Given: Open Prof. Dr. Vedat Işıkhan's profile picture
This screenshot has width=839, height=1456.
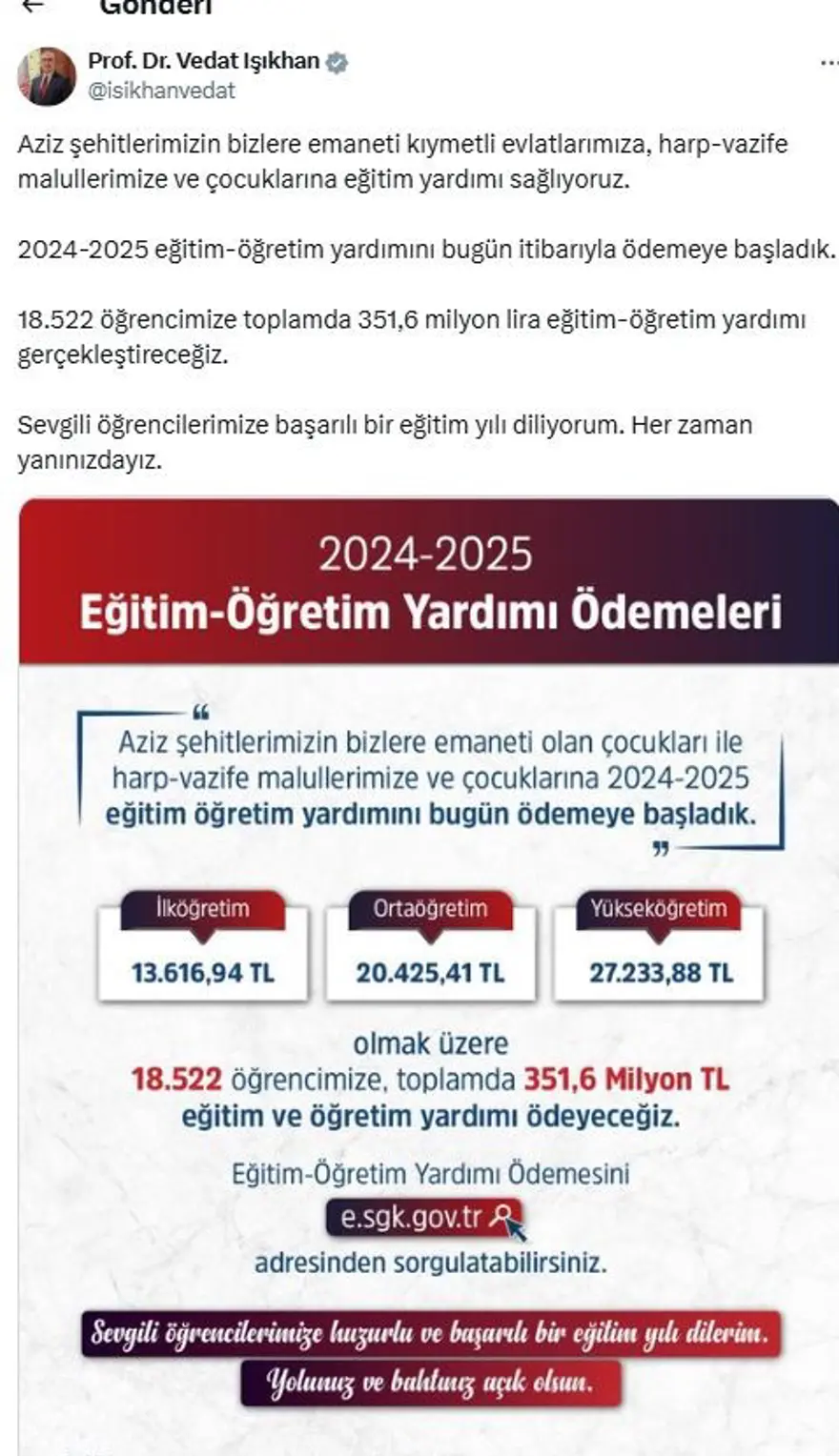Looking at the screenshot, I should [47, 76].
